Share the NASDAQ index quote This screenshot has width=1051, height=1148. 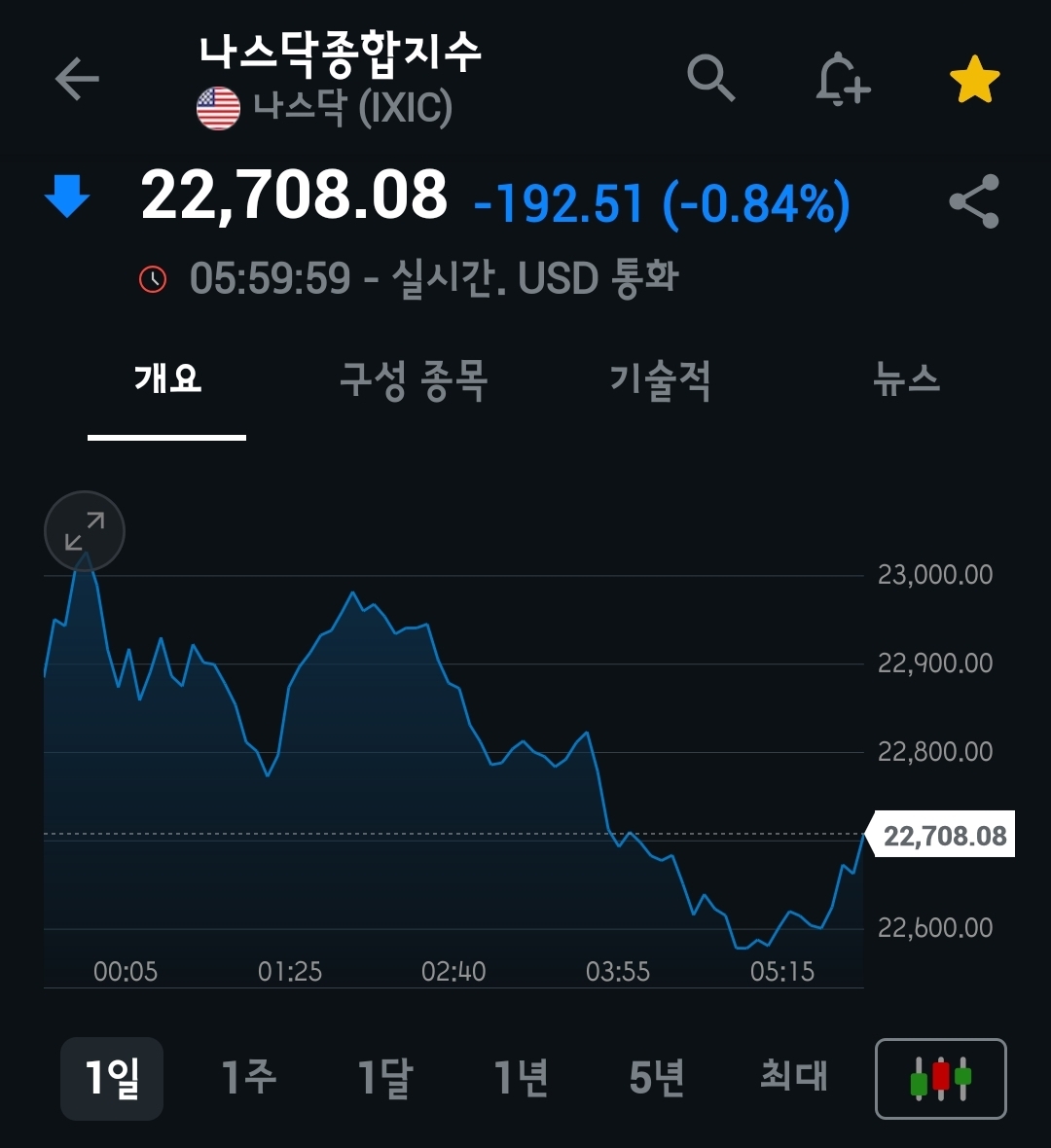[974, 201]
